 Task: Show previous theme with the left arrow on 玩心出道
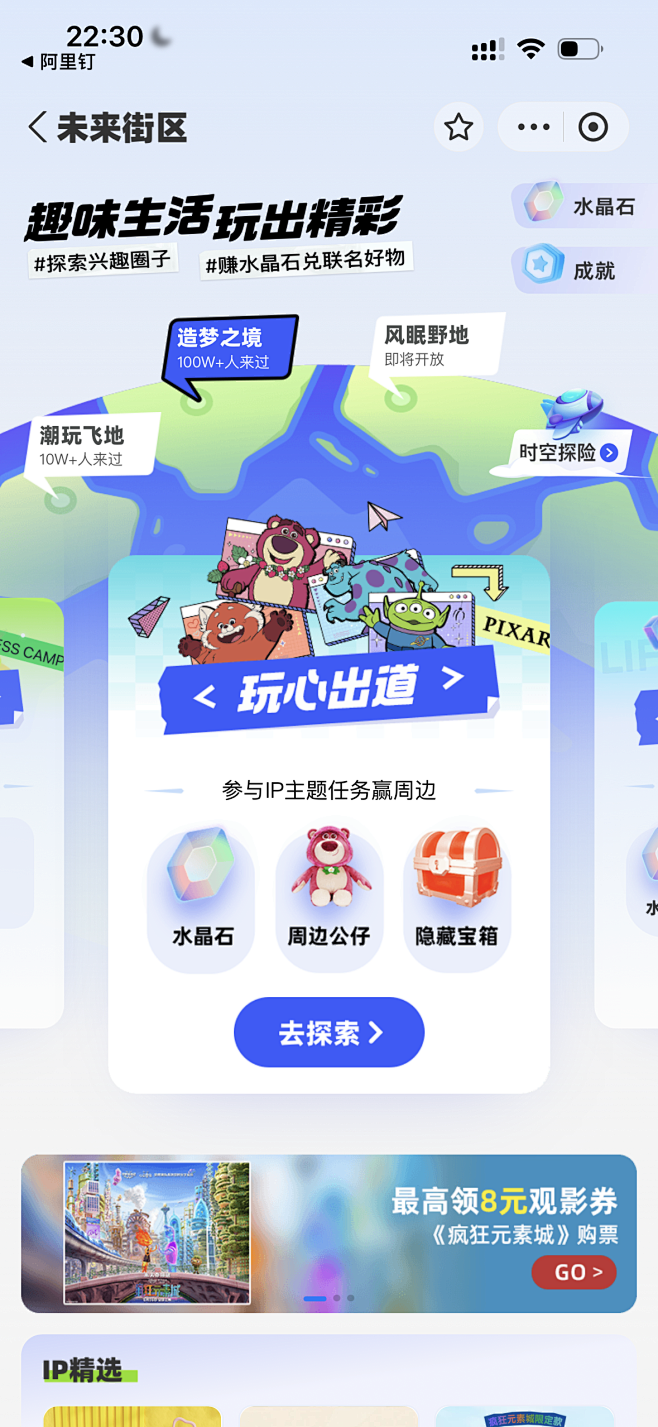pyautogui.click(x=205, y=696)
